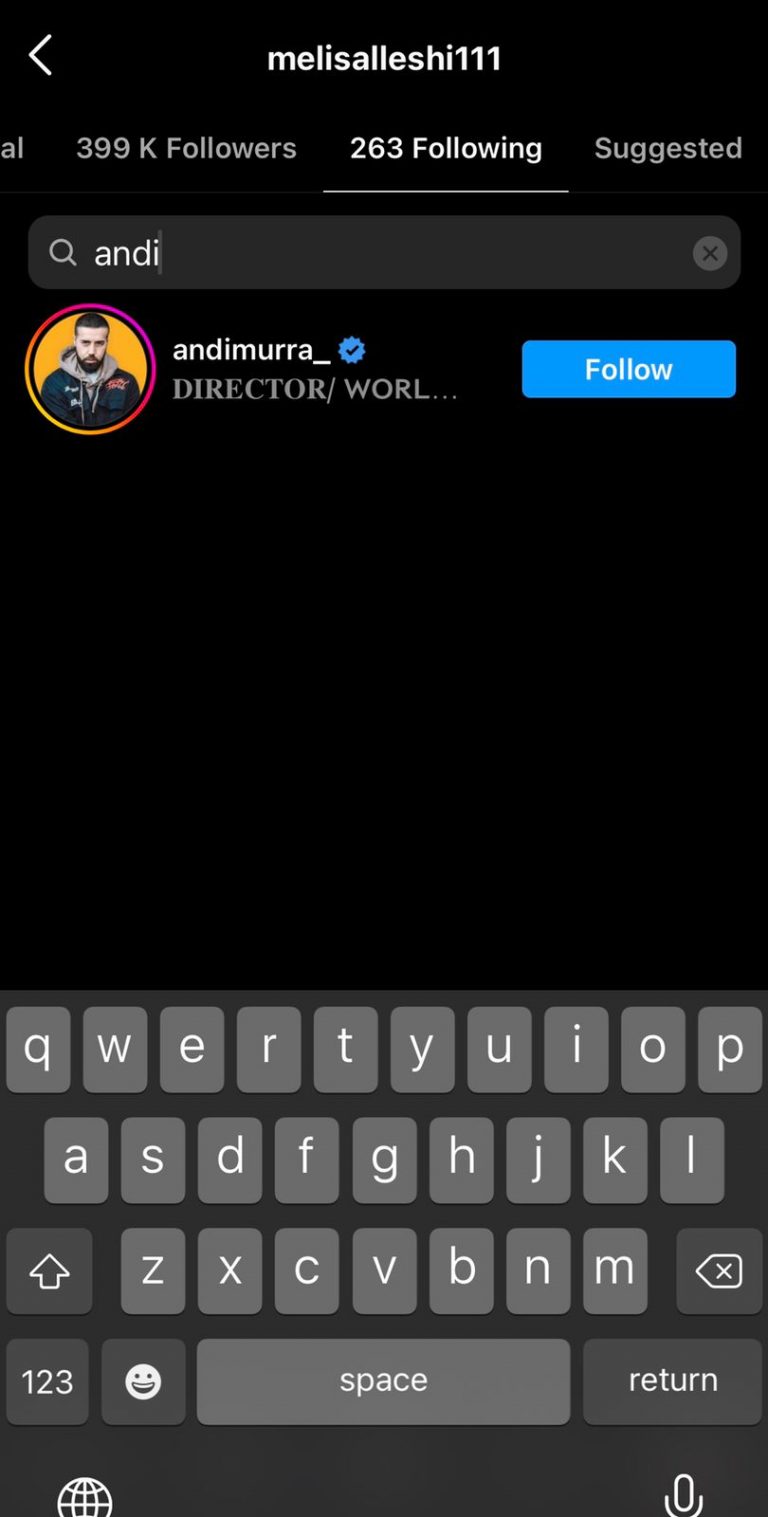
Task: Clear the search text with the X icon
Action: pos(710,254)
